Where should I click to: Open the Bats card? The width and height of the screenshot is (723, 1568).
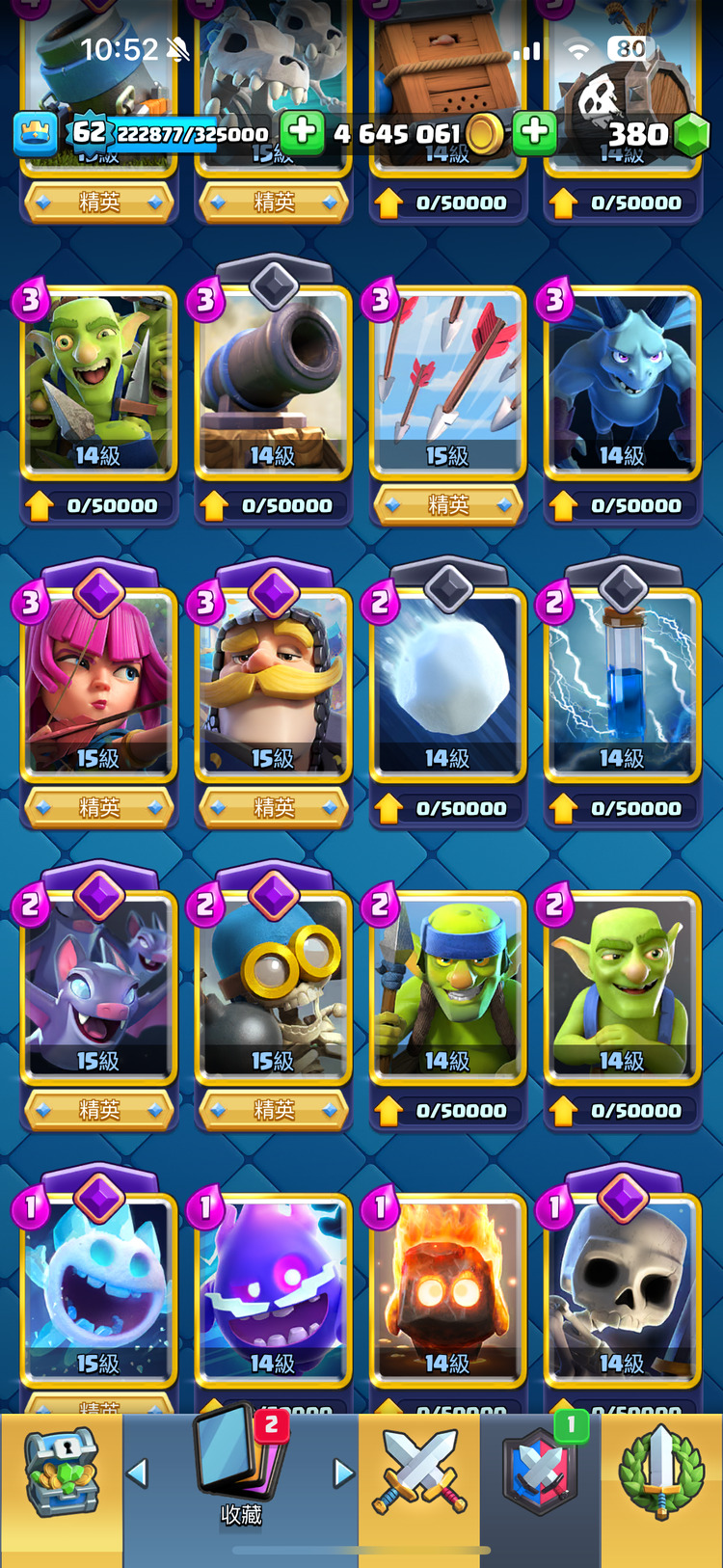[98, 987]
